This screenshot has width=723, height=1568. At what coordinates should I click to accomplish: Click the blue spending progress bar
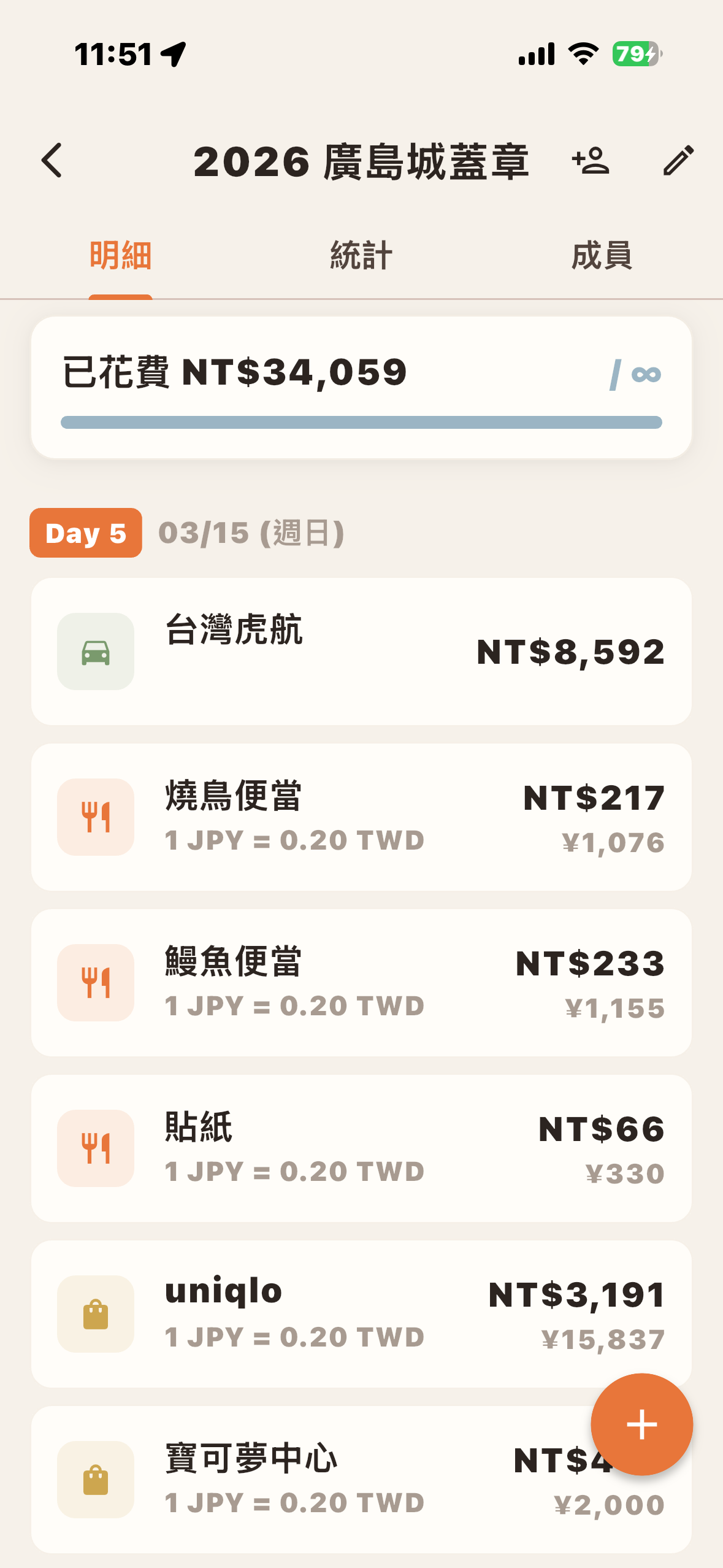pos(361,421)
